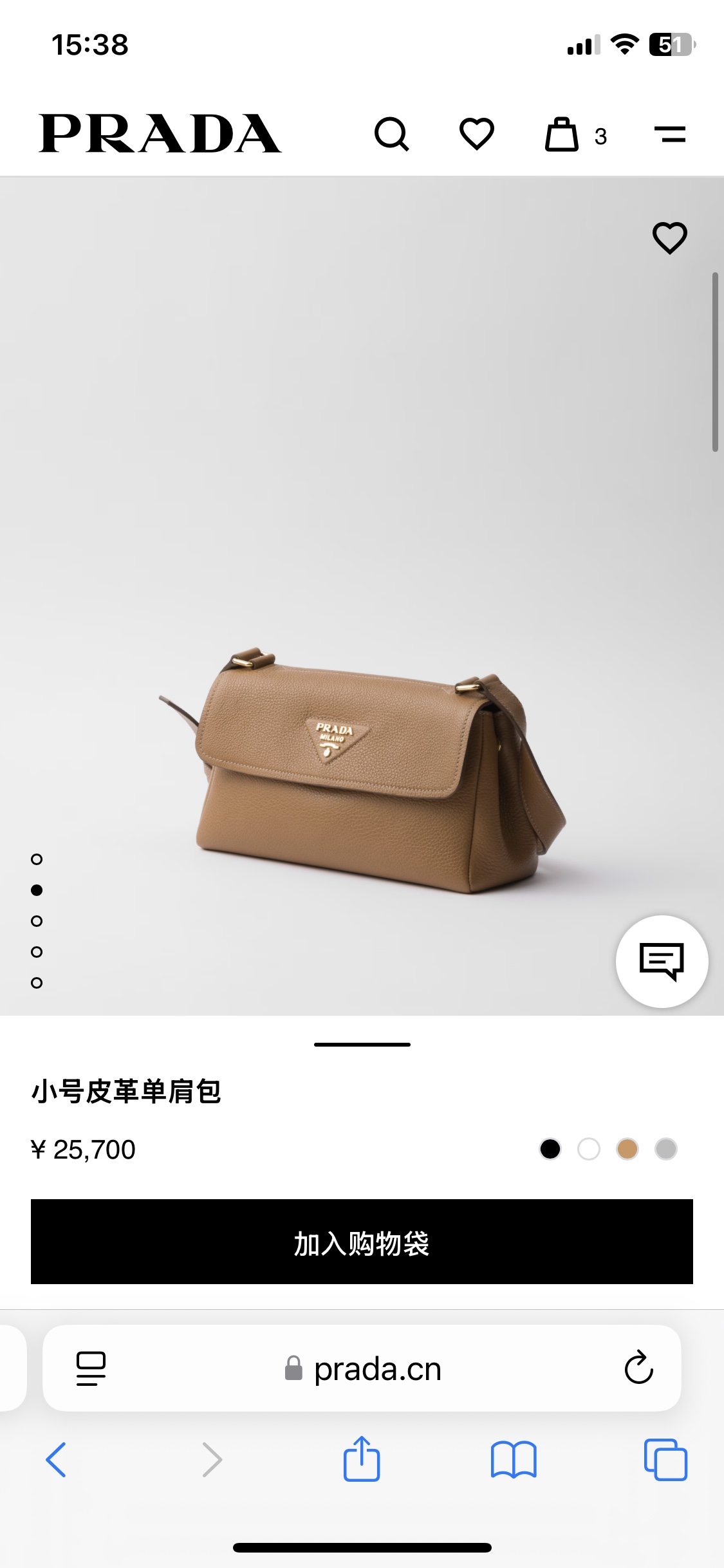Open the search magnifier icon
Screen dimensions: 724x1568
pyautogui.click(x=391, y=134)
